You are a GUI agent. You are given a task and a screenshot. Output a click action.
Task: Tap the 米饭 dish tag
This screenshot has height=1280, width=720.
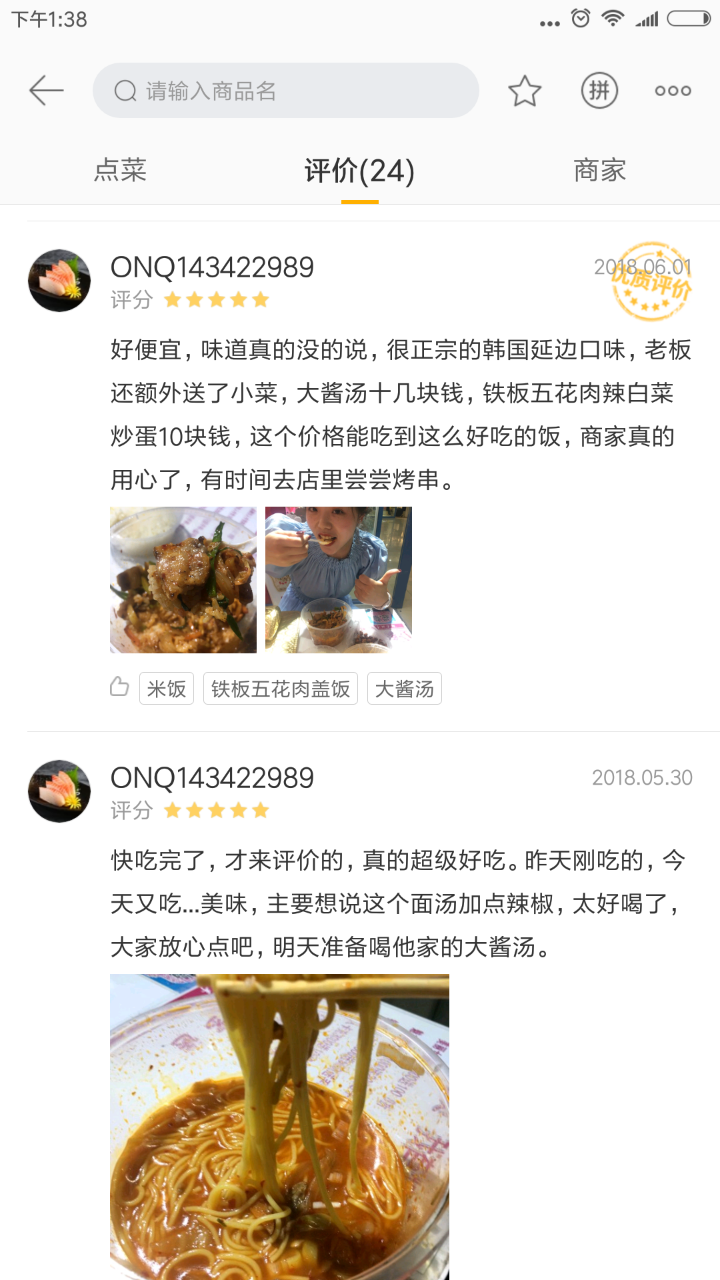(167, 688)
